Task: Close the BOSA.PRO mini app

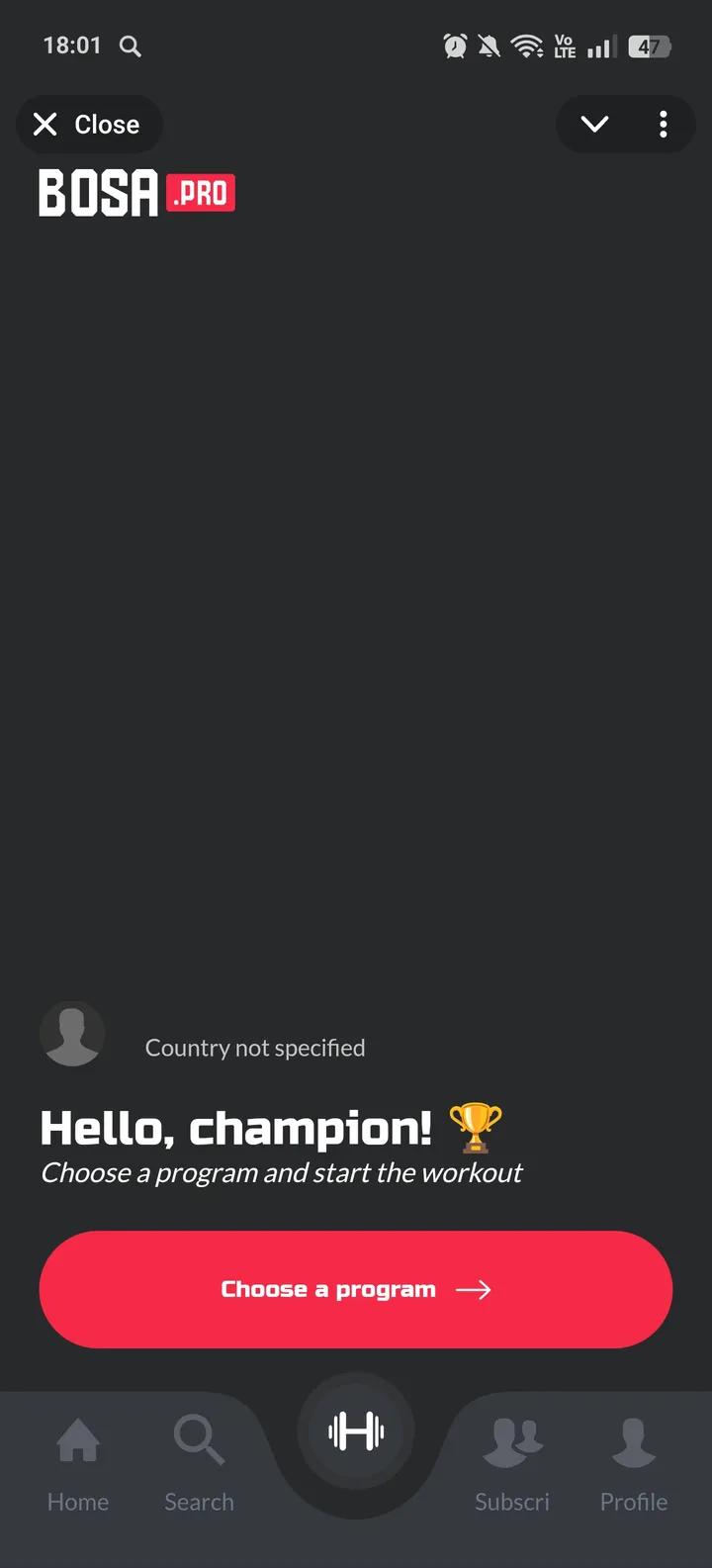Action: point(88,125)
